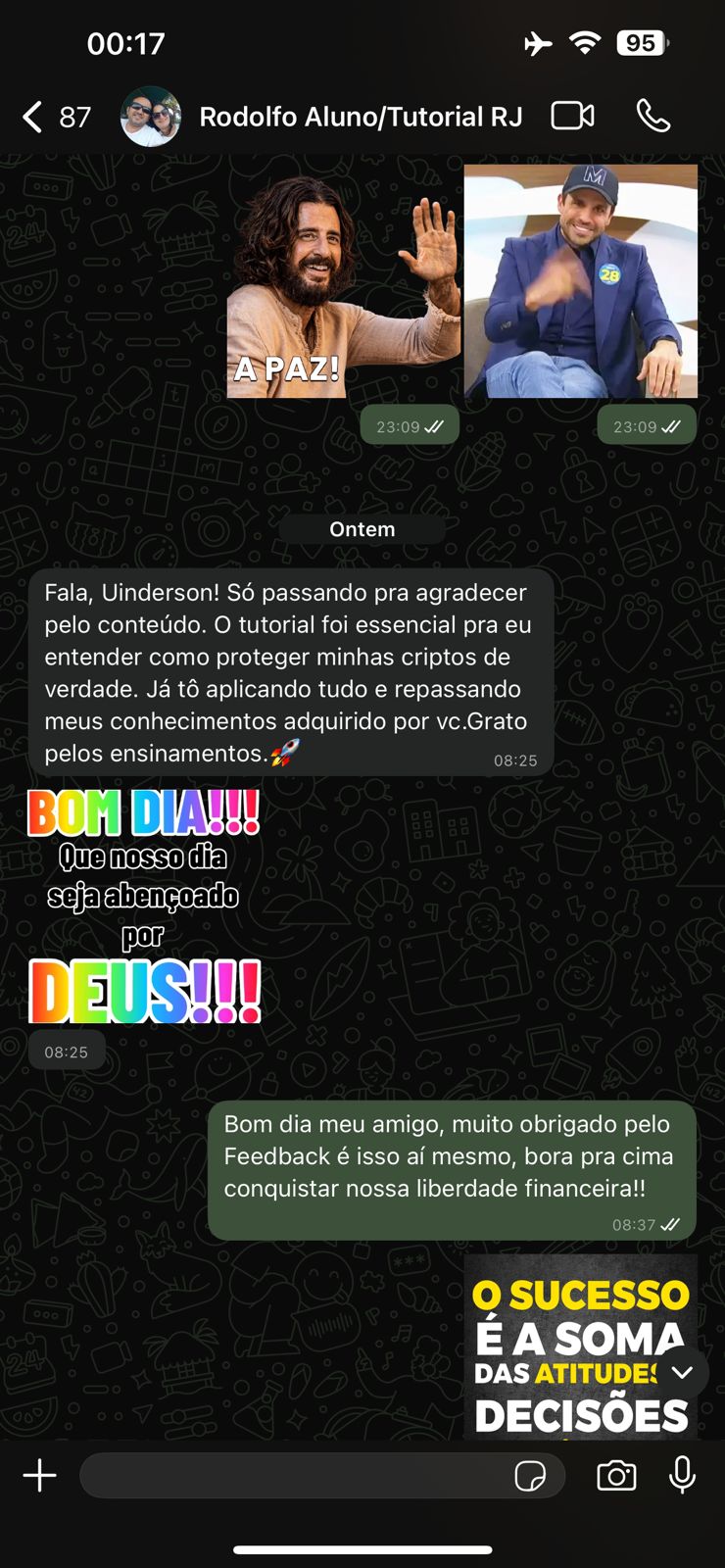This screenshot has width=725, height=1568.
Task: Open the attachment plus menu
Action: tap(39, 1475)
